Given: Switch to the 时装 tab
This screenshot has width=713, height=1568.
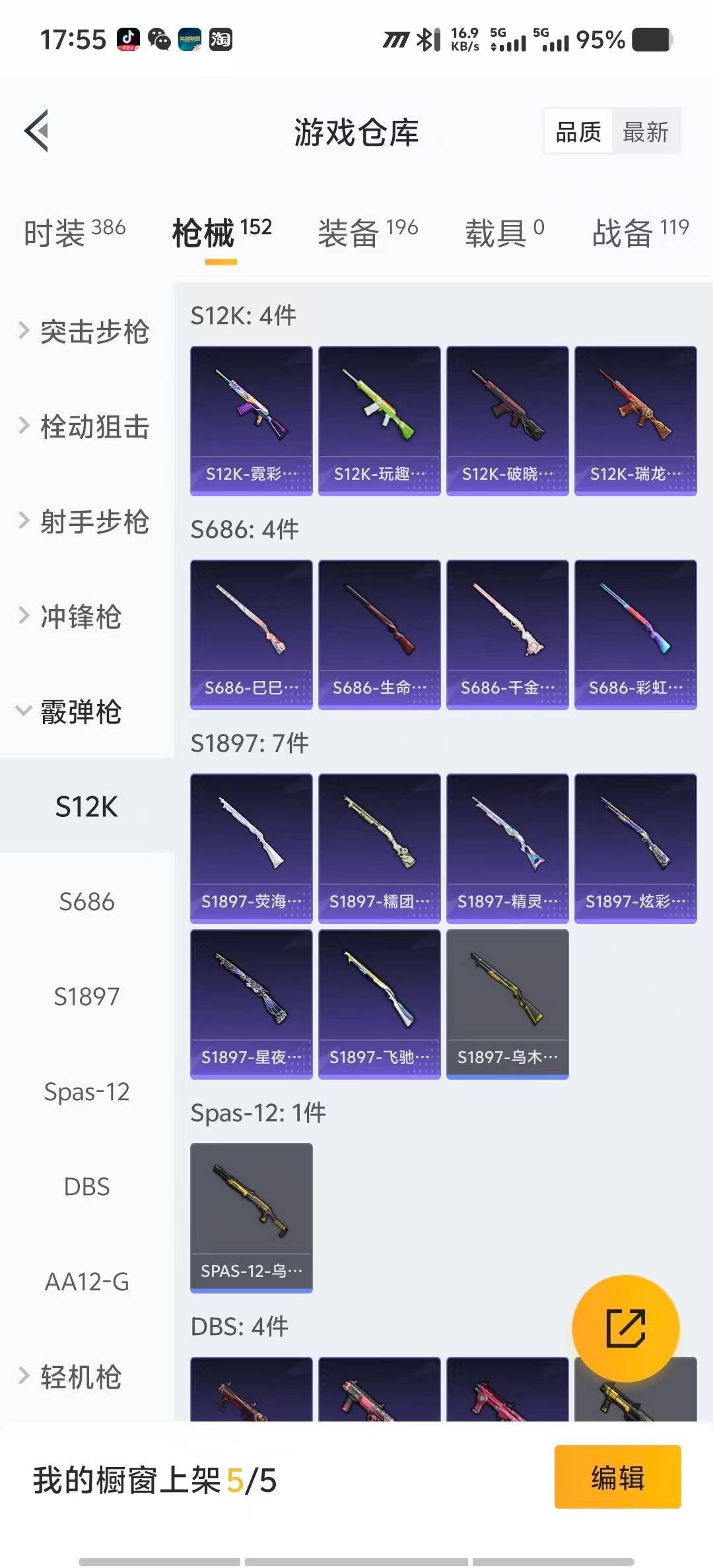Looking at the screenshot, I should [x=74, y=232].
